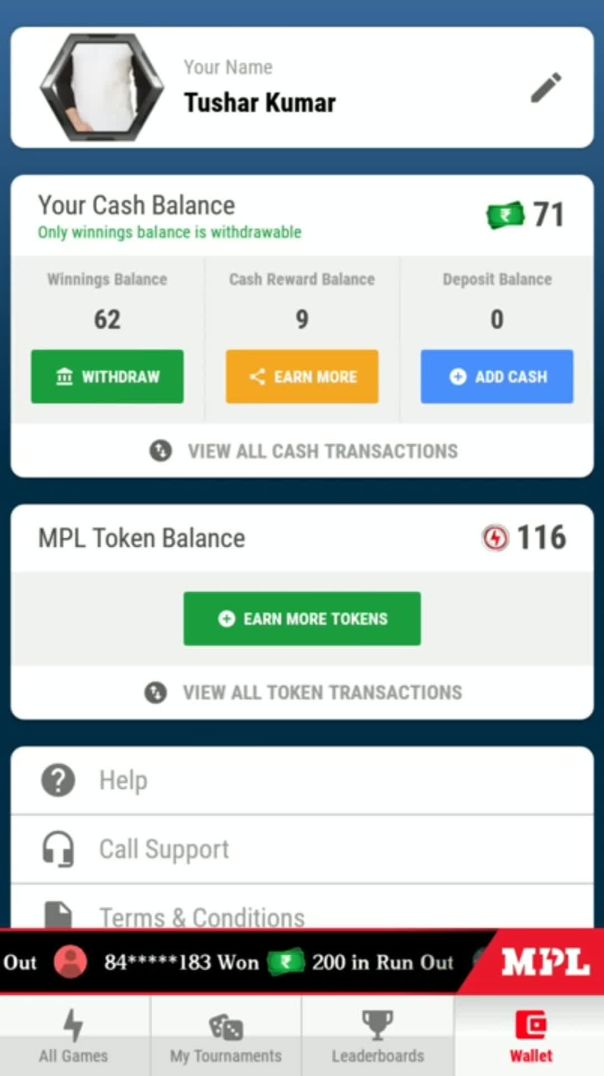Viewport: 604px width, 1076px height.
Task: Tap Earn More under Cash Reward Balance
Action: coord(302,377)
